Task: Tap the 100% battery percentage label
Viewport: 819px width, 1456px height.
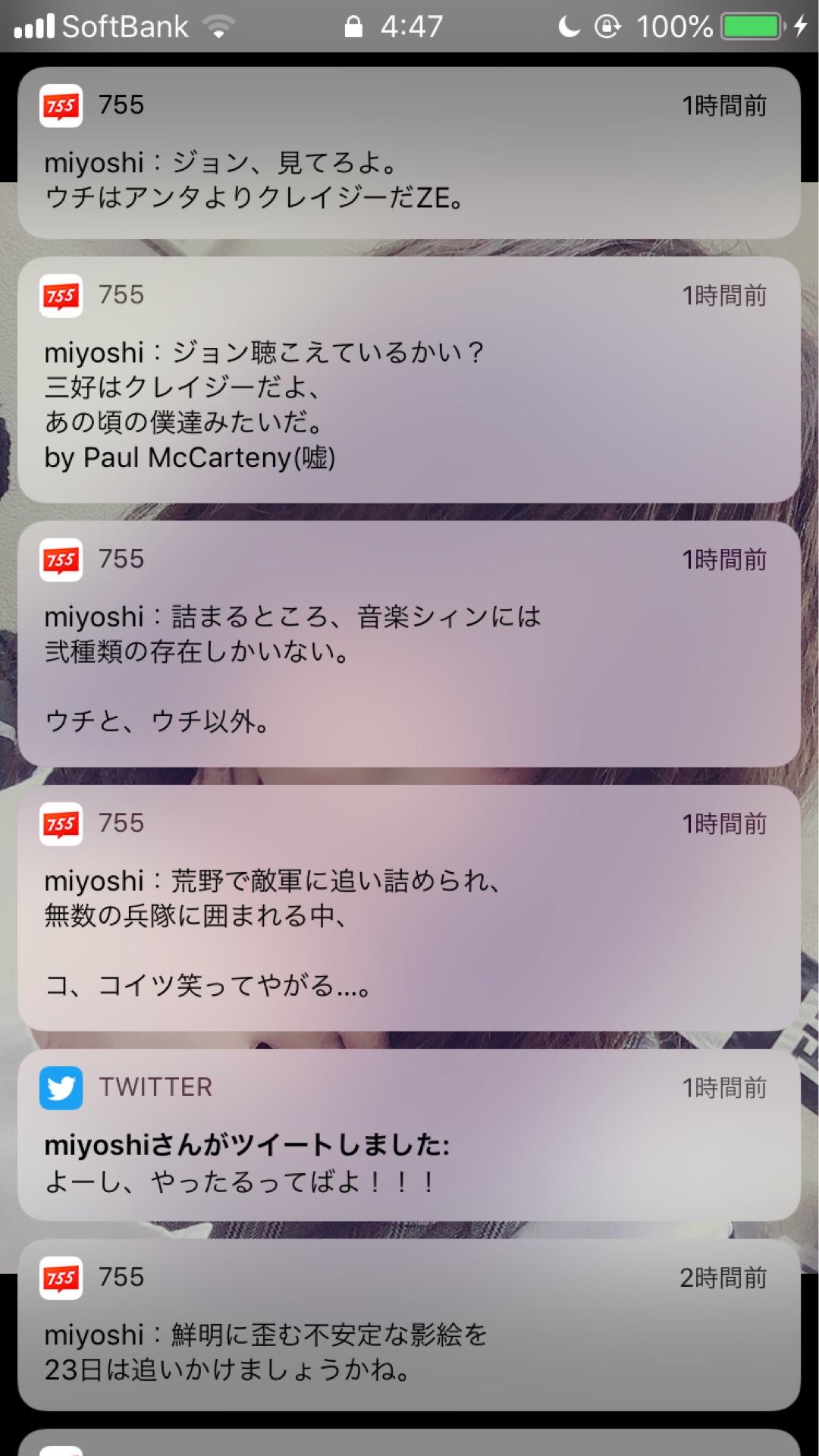Action: [x=675, y=26]
